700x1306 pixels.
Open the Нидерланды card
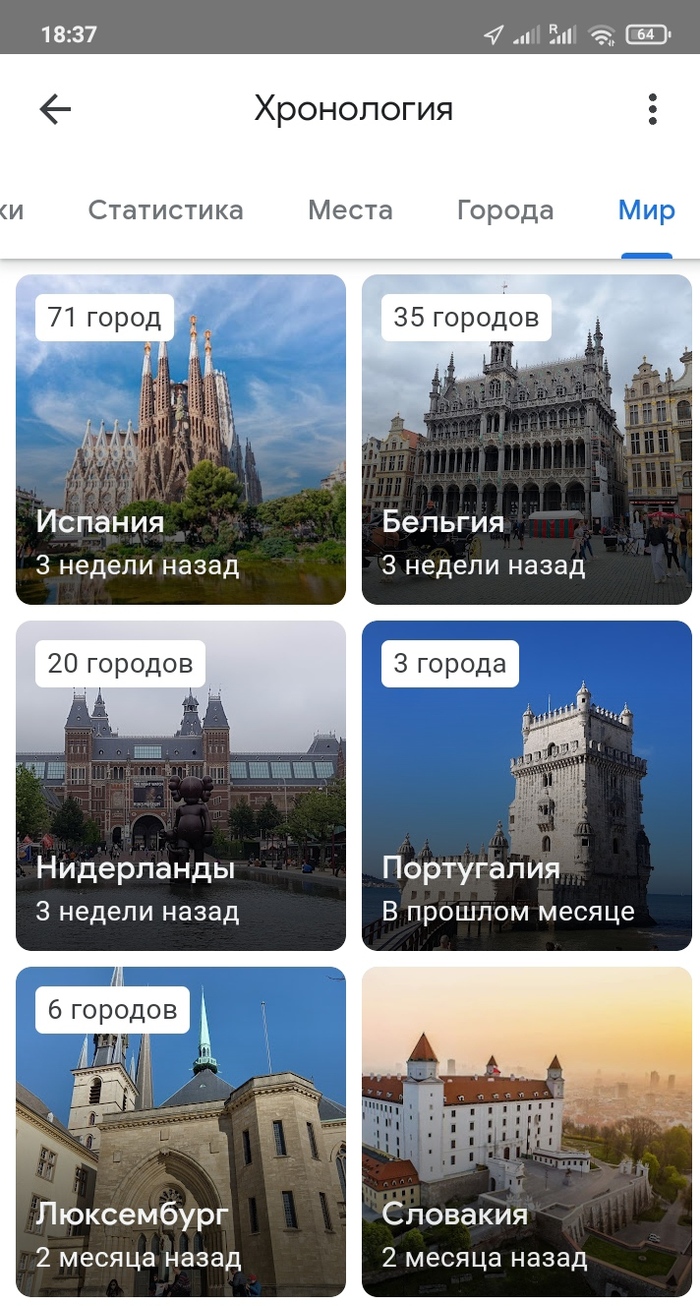tap(181, 785)
